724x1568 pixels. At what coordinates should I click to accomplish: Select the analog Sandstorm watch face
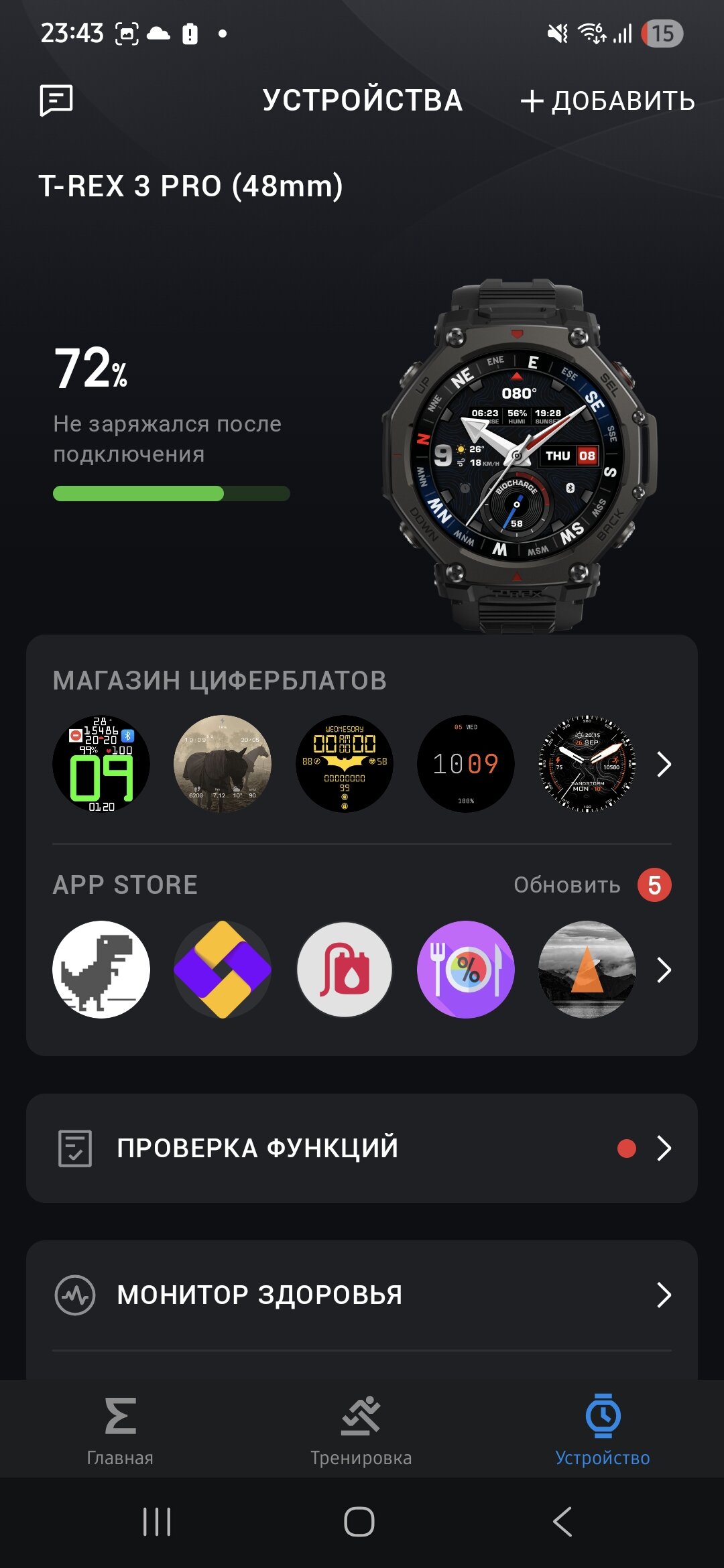[587, 764]
